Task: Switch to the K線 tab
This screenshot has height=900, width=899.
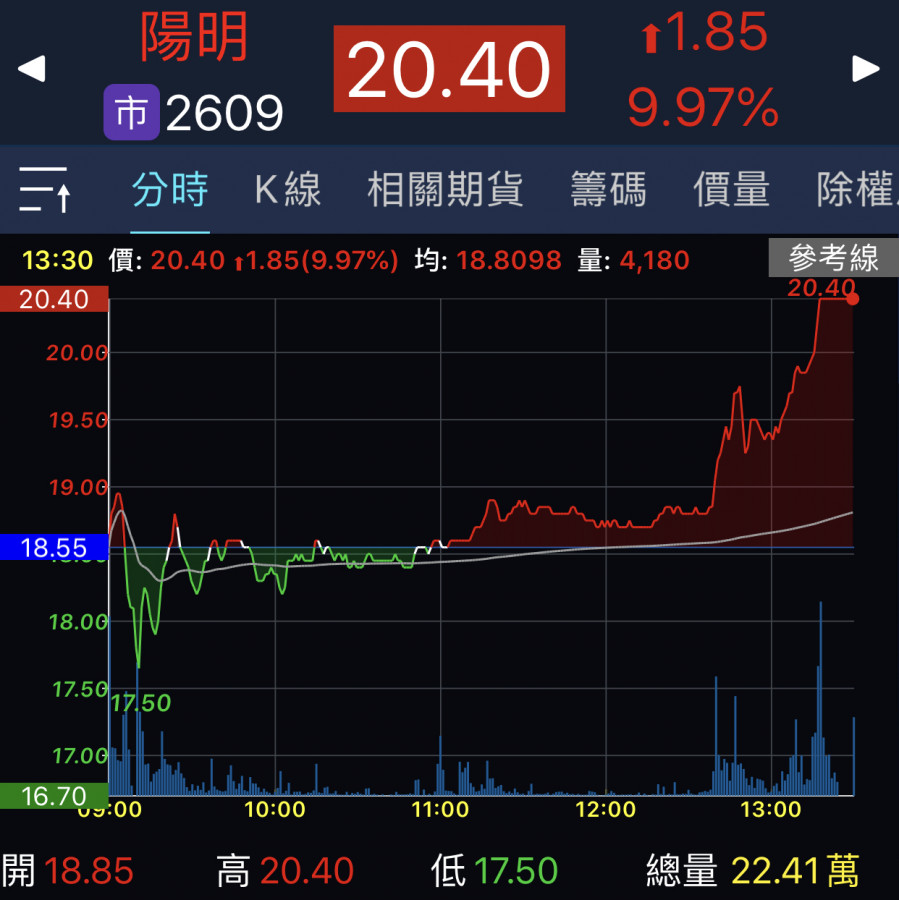Action: click(x=288, y=189)
